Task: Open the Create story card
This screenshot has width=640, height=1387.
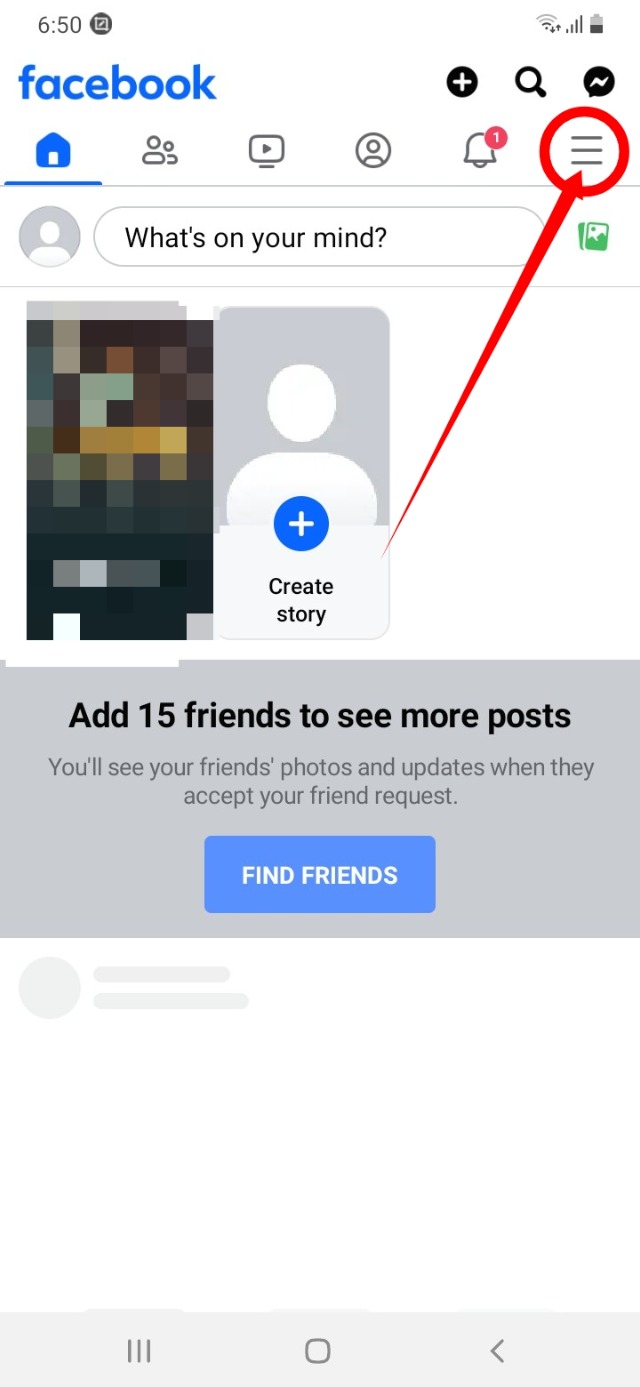Action: coord(302,472)
